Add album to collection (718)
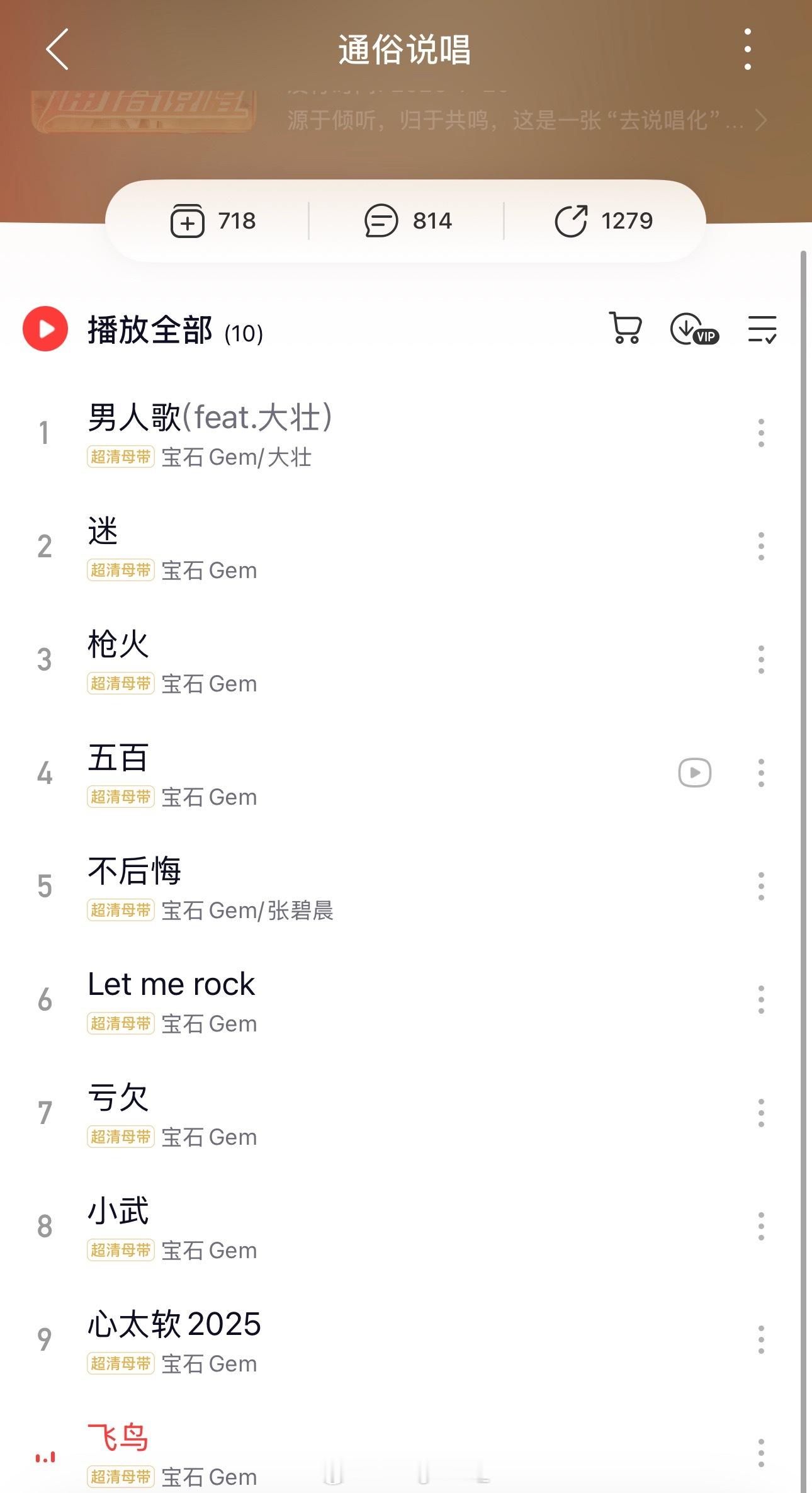This screenshot has width=812, height=1493. point(213,221)
